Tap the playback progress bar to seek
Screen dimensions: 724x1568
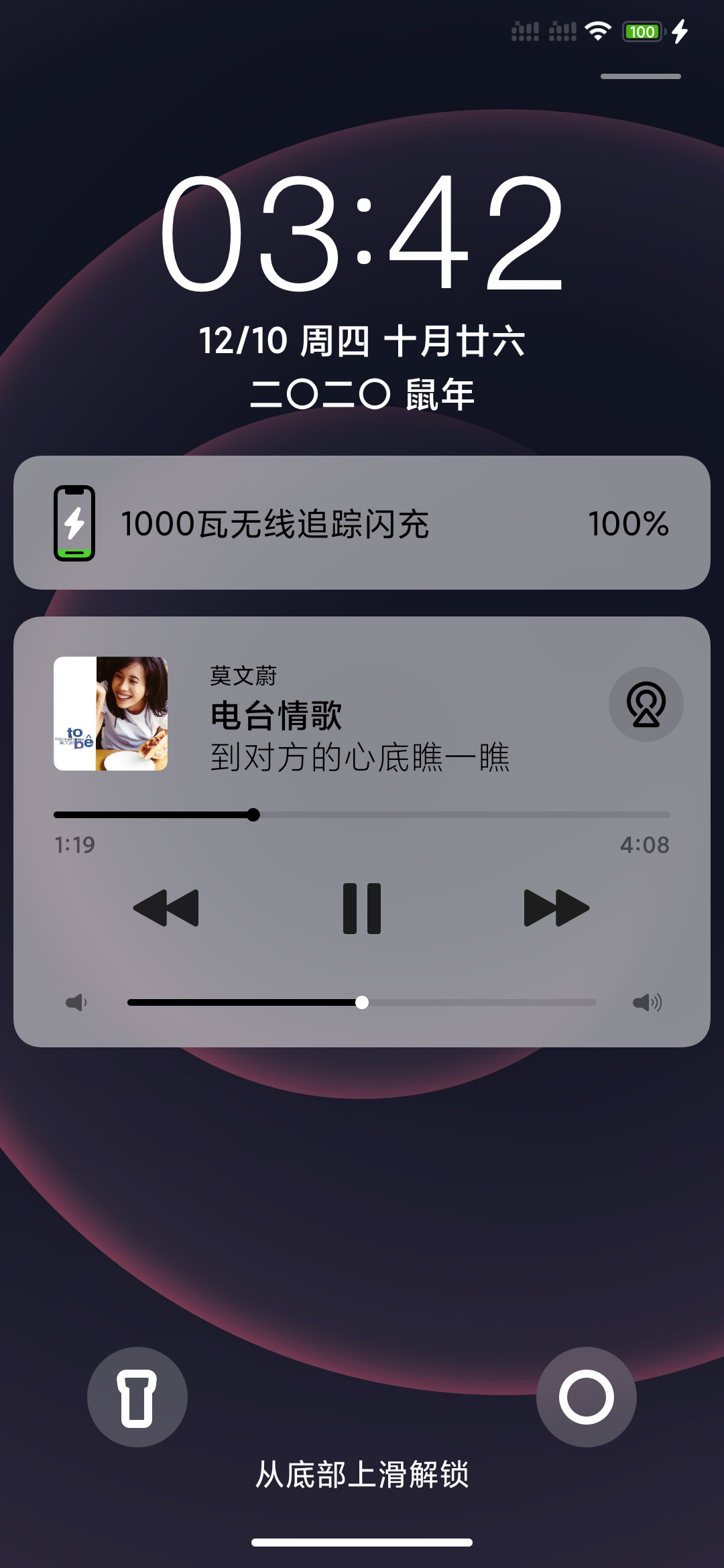[362, 815]
